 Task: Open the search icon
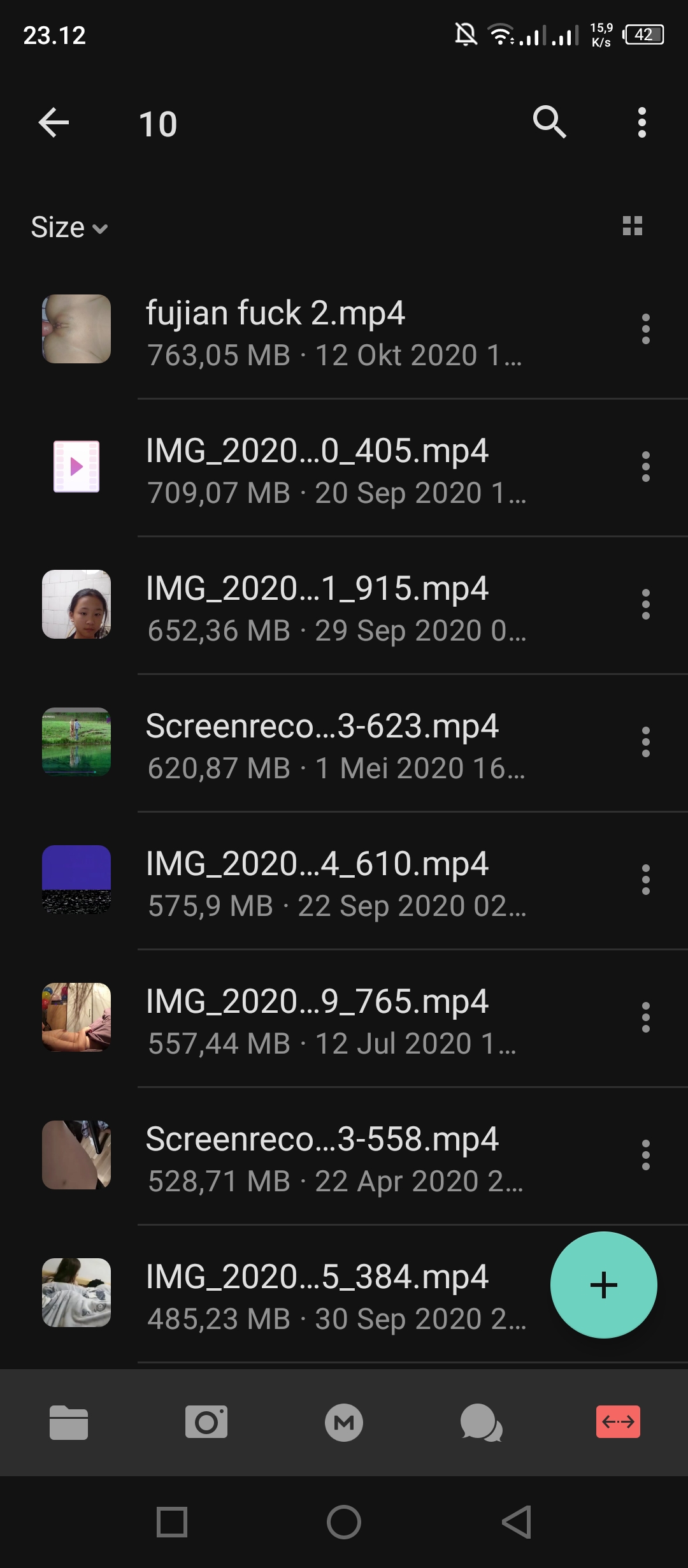click(x=549, y=122)
